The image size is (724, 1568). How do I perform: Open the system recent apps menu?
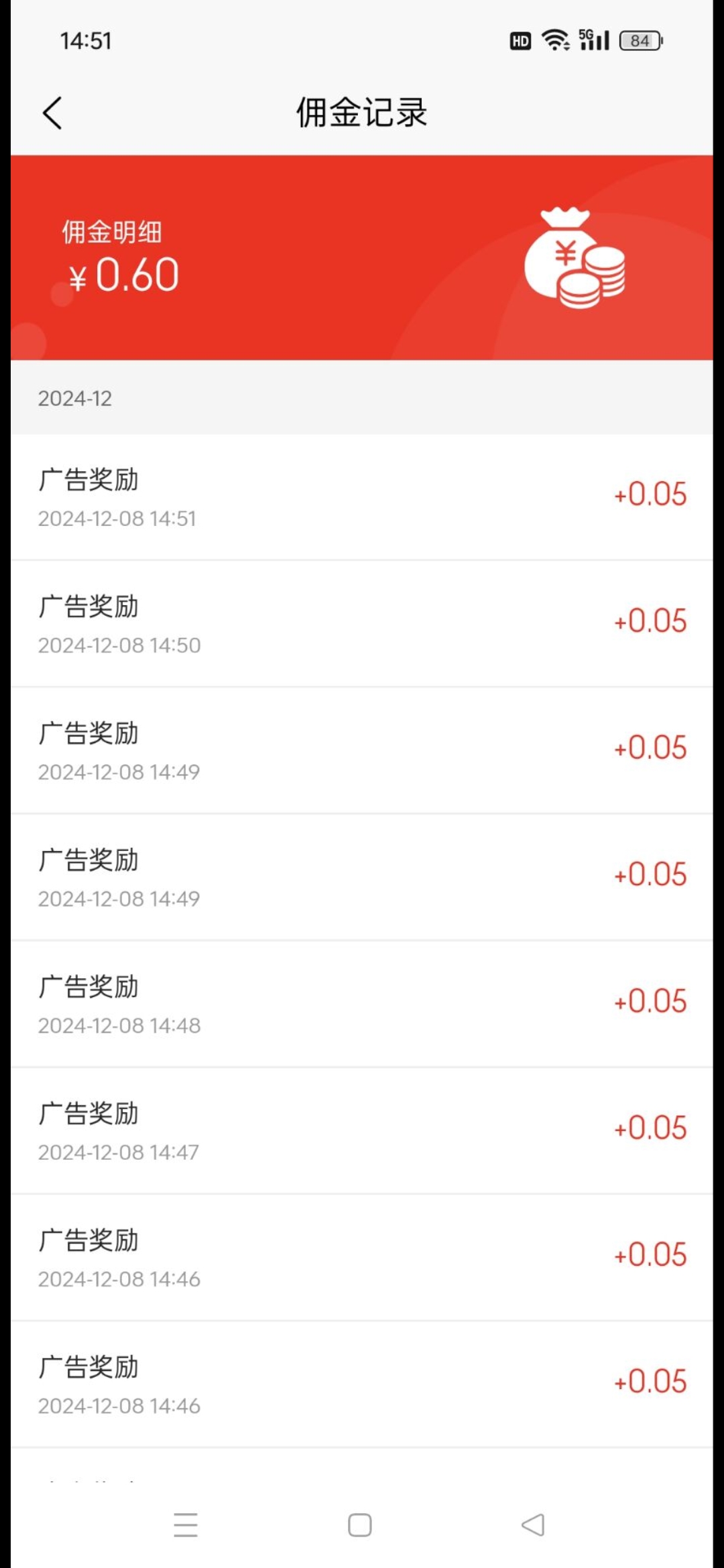pos(186,1524)
